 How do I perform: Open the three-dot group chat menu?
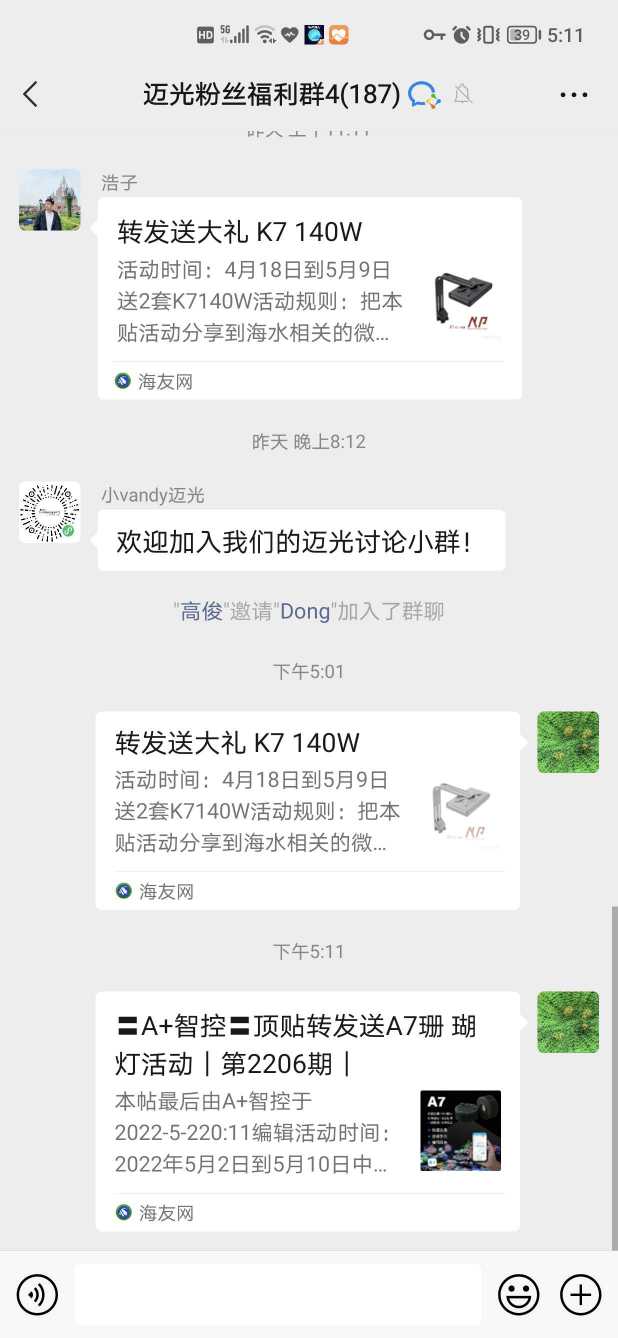click(573, 95)
